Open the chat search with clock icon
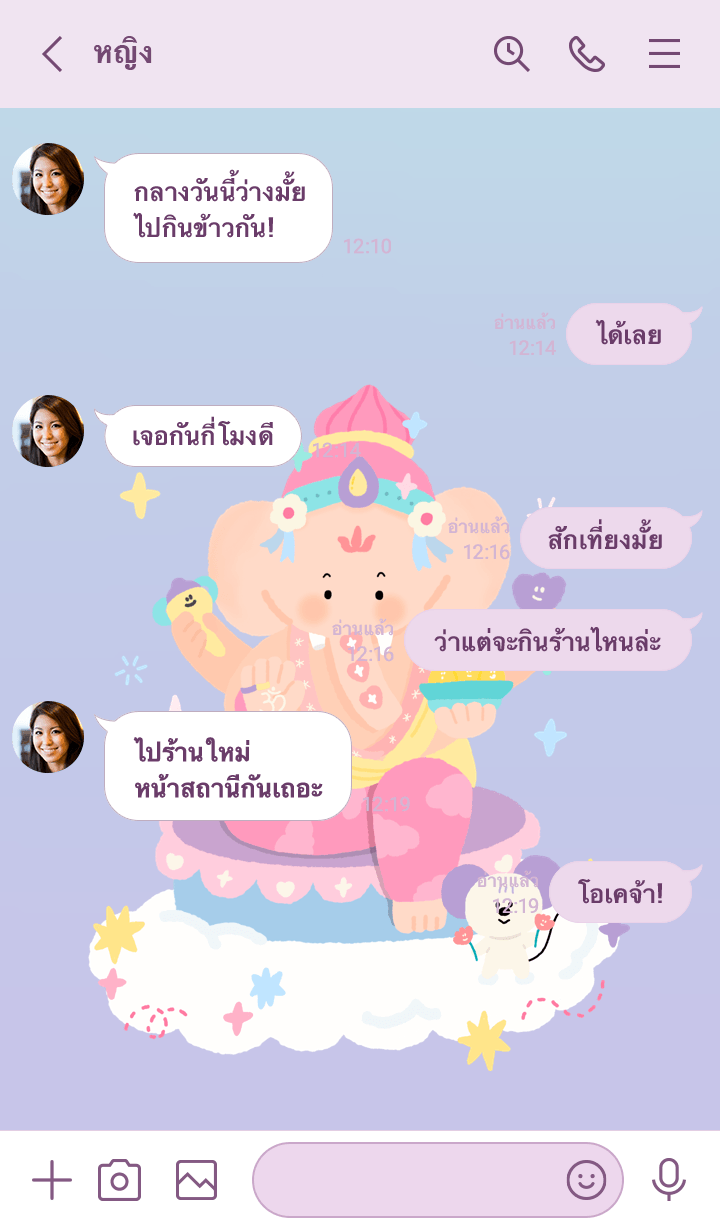Image resolution: width=720 pixels, height=1232 pixels. click(x=511, y=54)
